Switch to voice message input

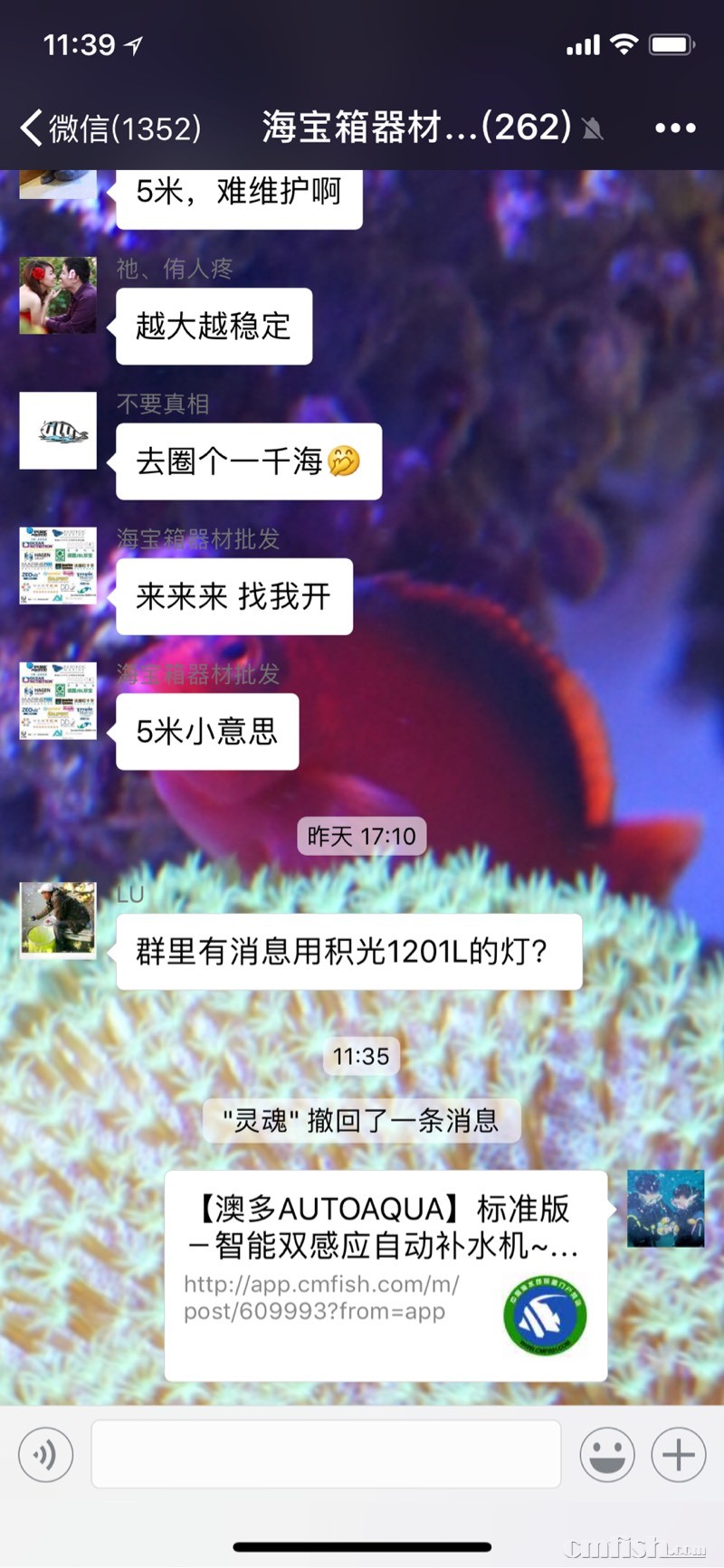[x=45, y=1454]
